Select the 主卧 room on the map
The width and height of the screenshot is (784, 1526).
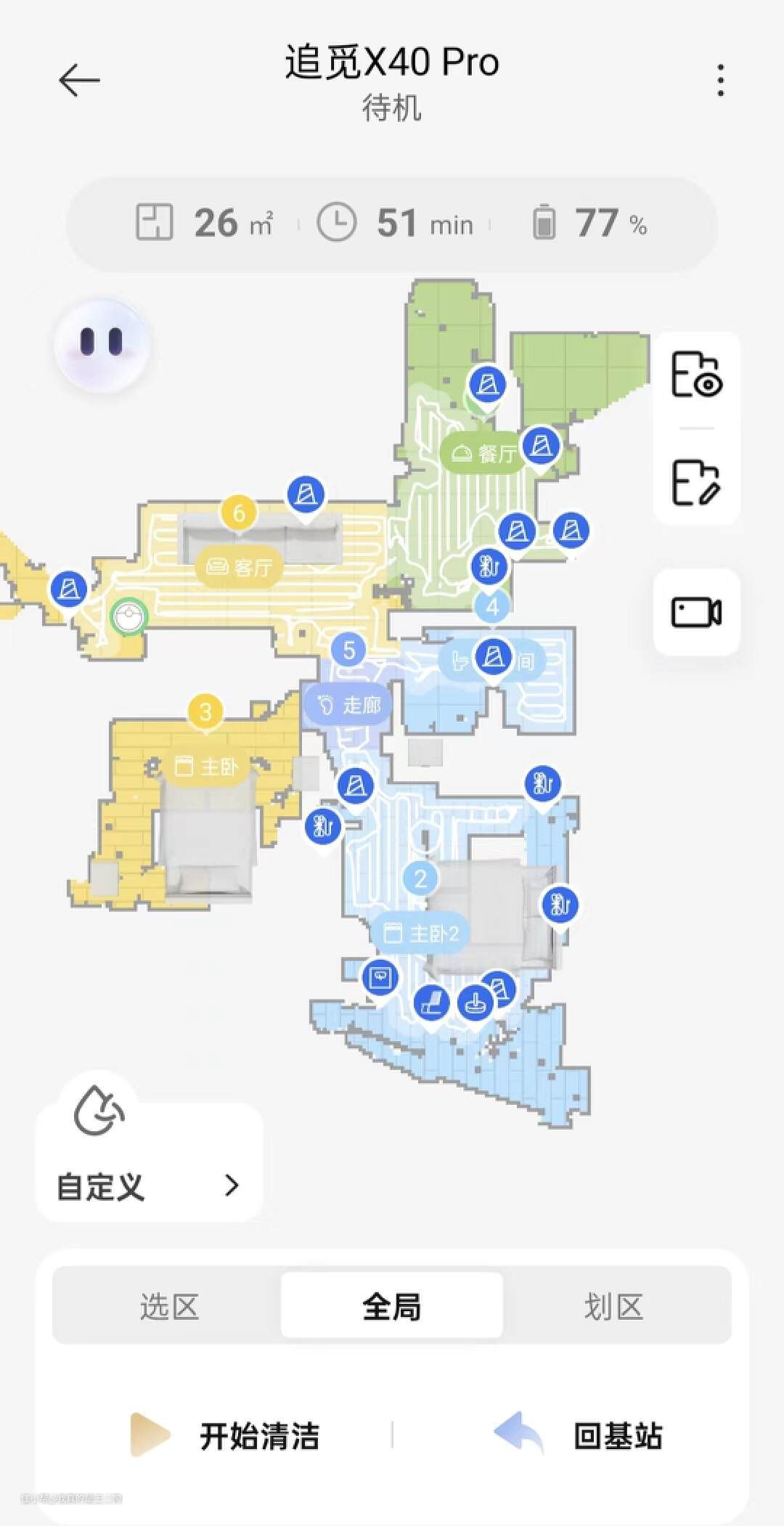pyautogui.click(x=207, y=766)
